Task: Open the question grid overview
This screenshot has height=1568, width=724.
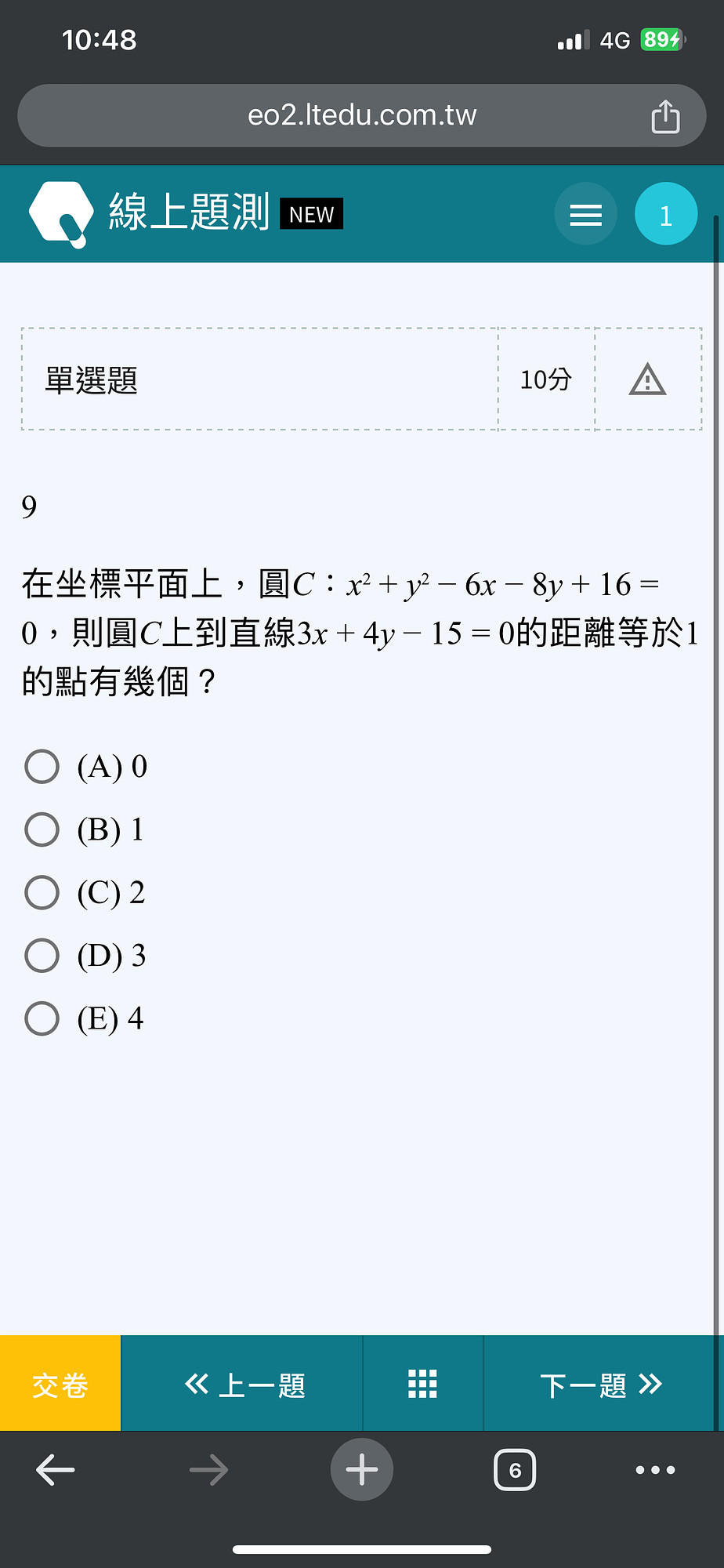Action: (423, 1384)
